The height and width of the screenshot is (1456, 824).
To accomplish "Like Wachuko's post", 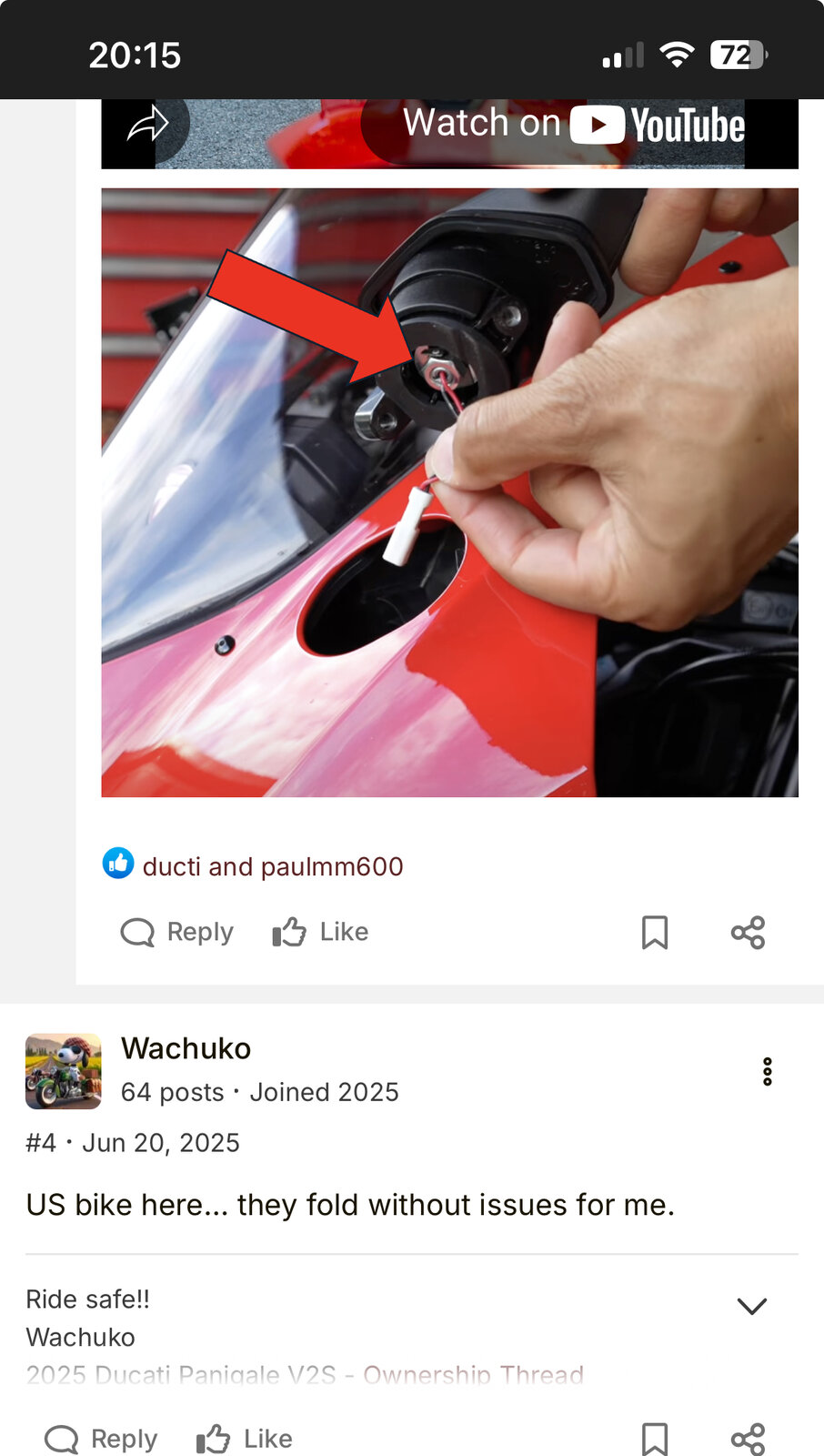I will coord(245,1439).
